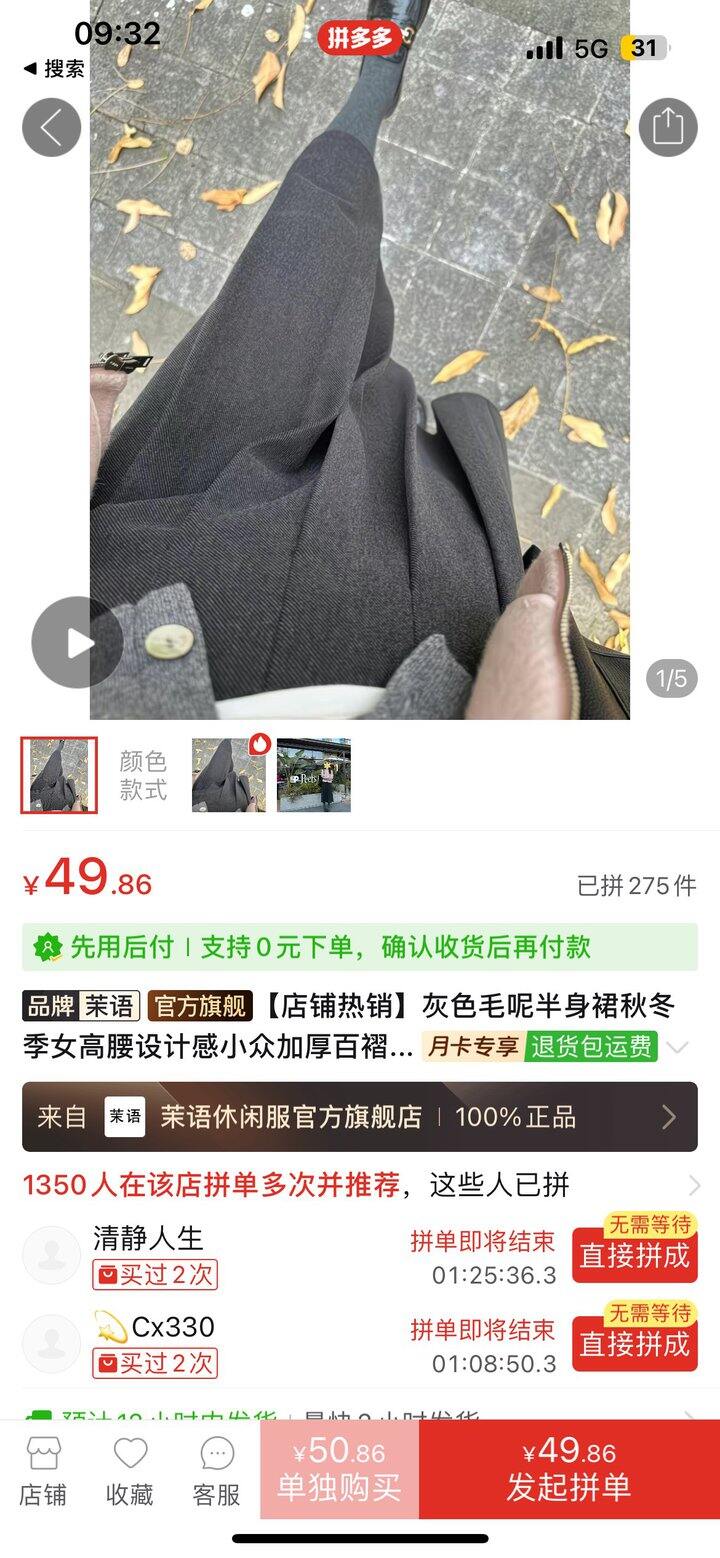The width and height of the screenshot is (720, 1558).
Task: Open the 店铺 shop page
Action: (x=43, y=1472)
